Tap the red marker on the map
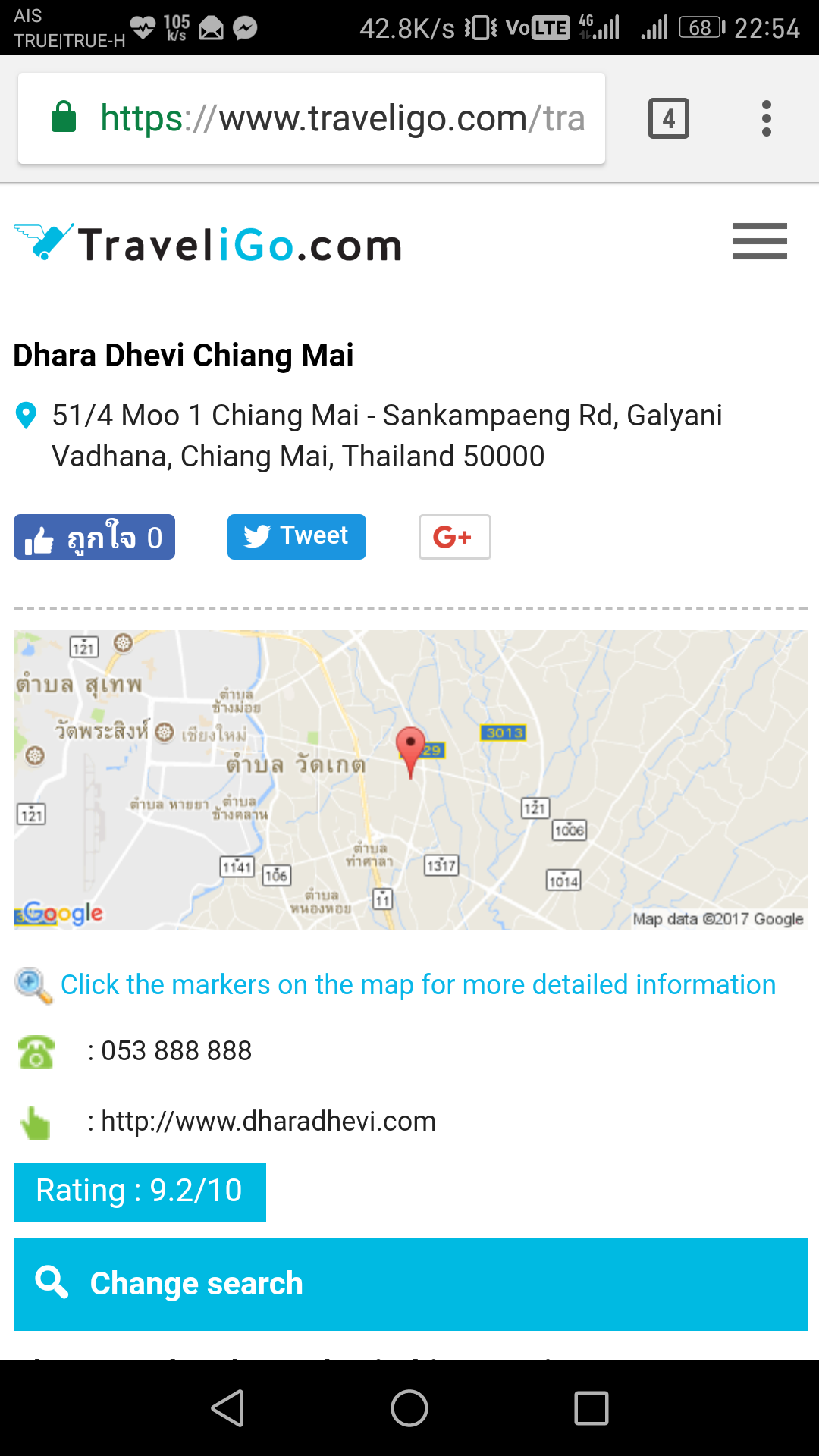 point(410,746)
